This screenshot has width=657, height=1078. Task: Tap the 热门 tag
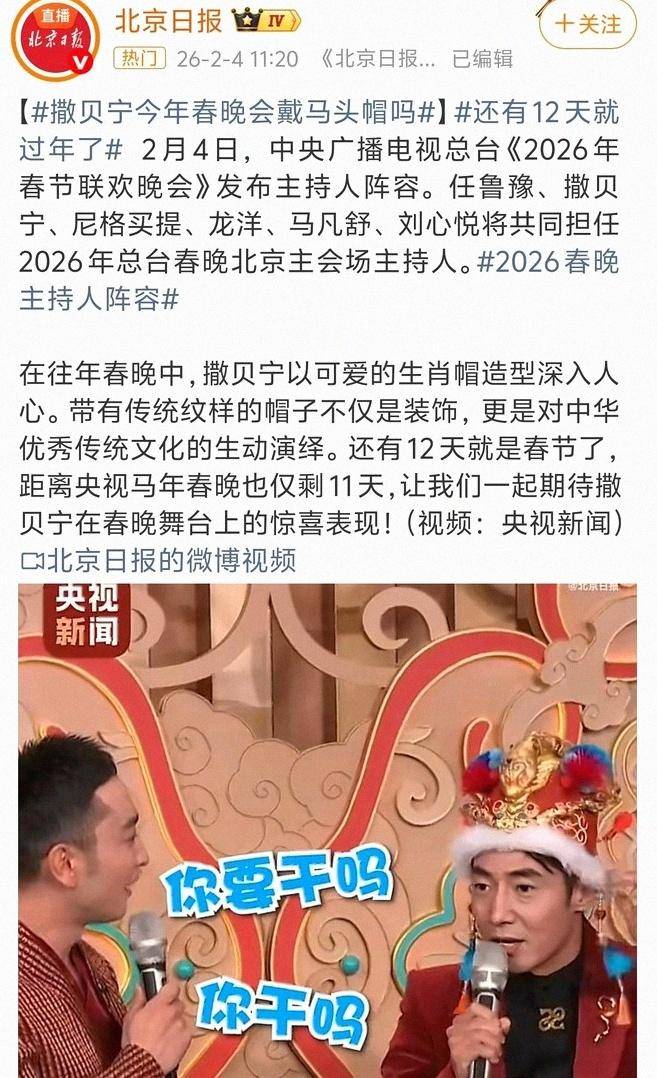coord(140,59)
